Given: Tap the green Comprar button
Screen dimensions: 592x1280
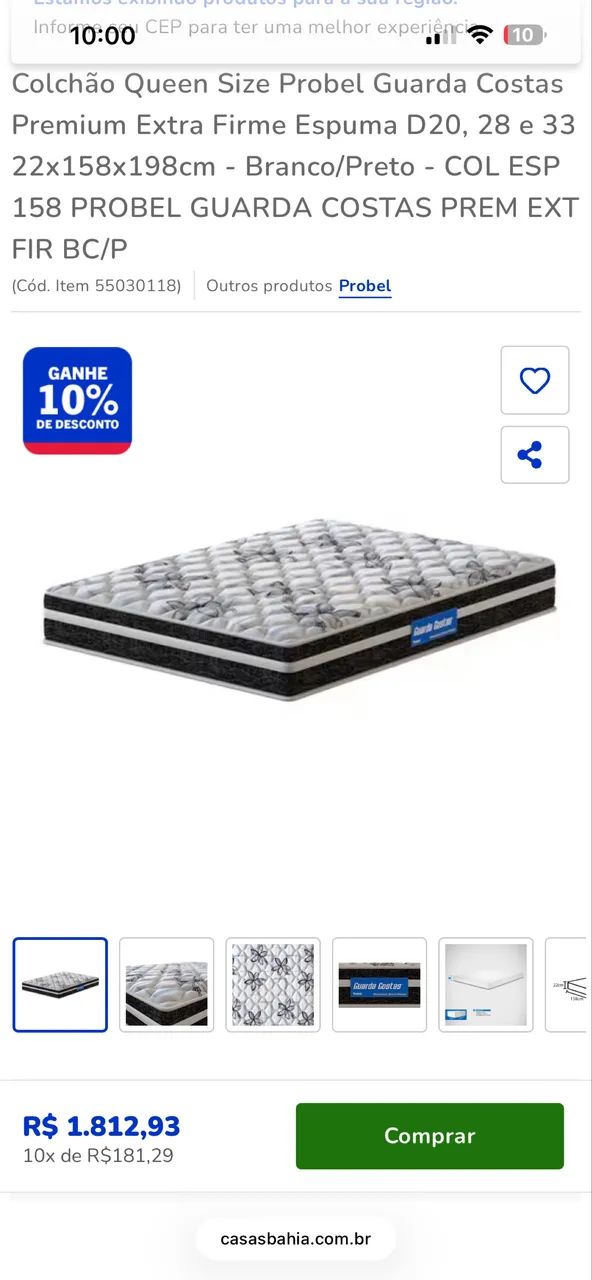Looking at the screenshot, I should click(430, 1136).
